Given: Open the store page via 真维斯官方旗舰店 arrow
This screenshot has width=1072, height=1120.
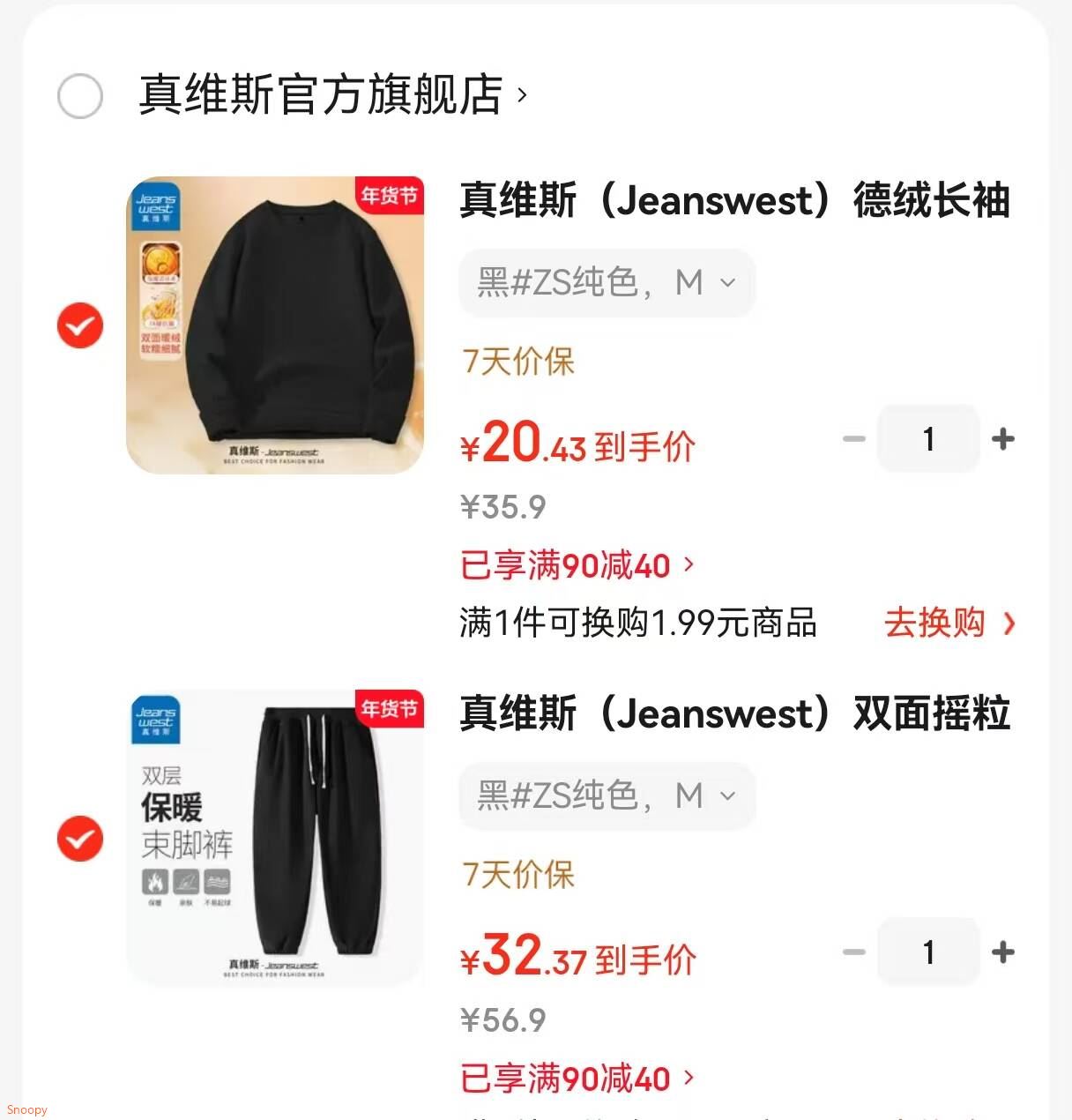Looking at the screenshot, I should point(520,97).
